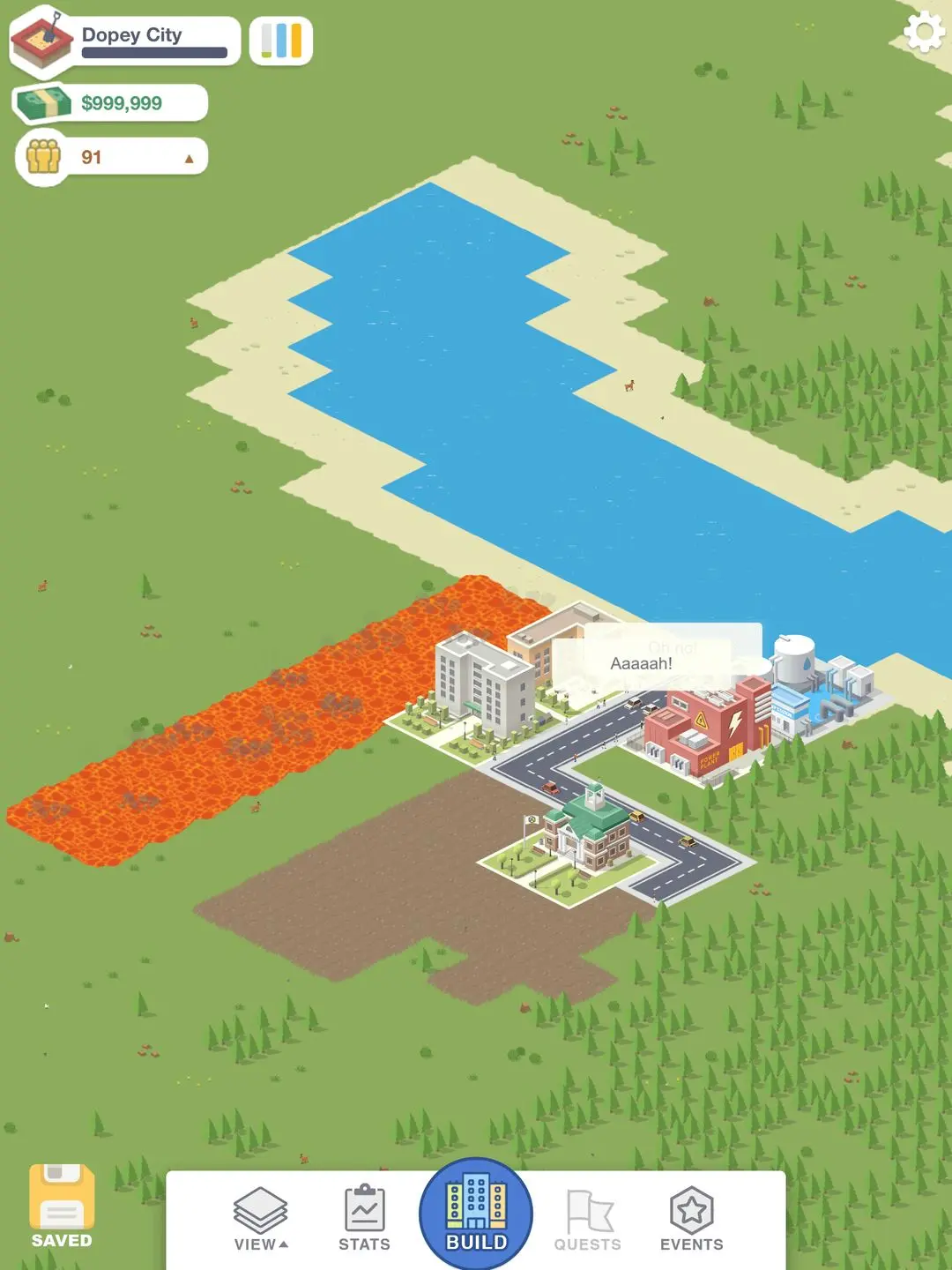Image resolution: width=952 pixels, height=1270 pixels.
Task: Tap the colored bars demand indicator
Action: [x=281, y=41]
